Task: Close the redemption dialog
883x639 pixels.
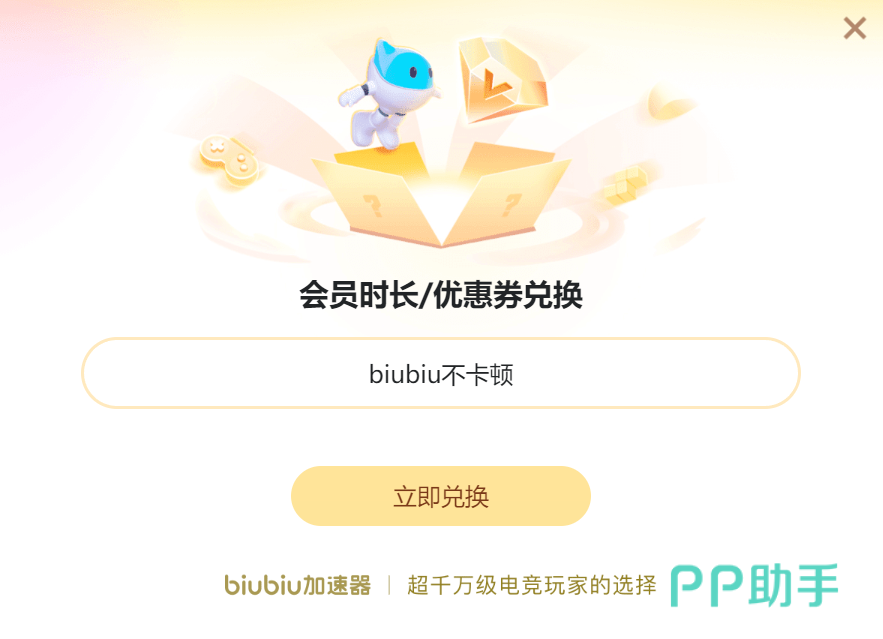Action: click(x=854, y=28)
